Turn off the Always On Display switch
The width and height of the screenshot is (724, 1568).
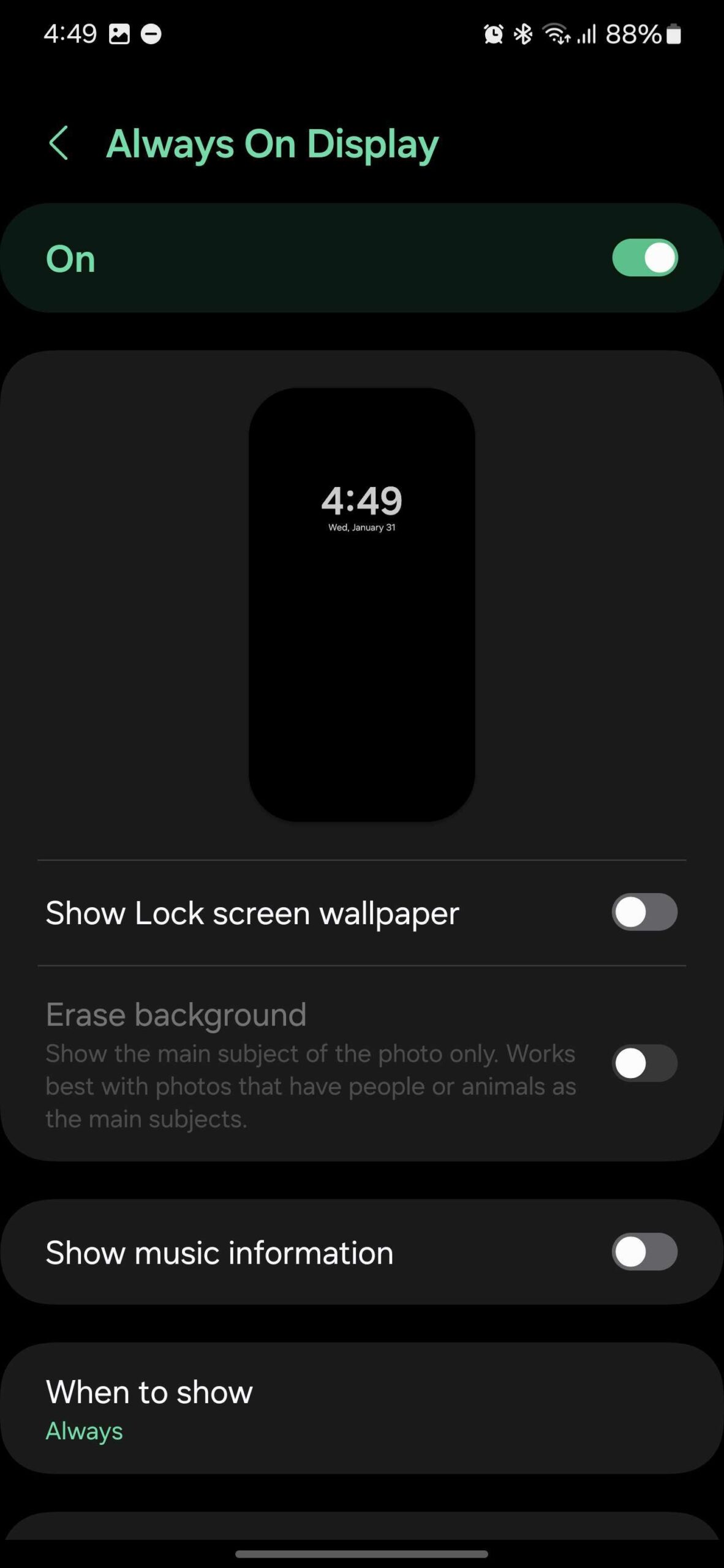click(644, 258)
